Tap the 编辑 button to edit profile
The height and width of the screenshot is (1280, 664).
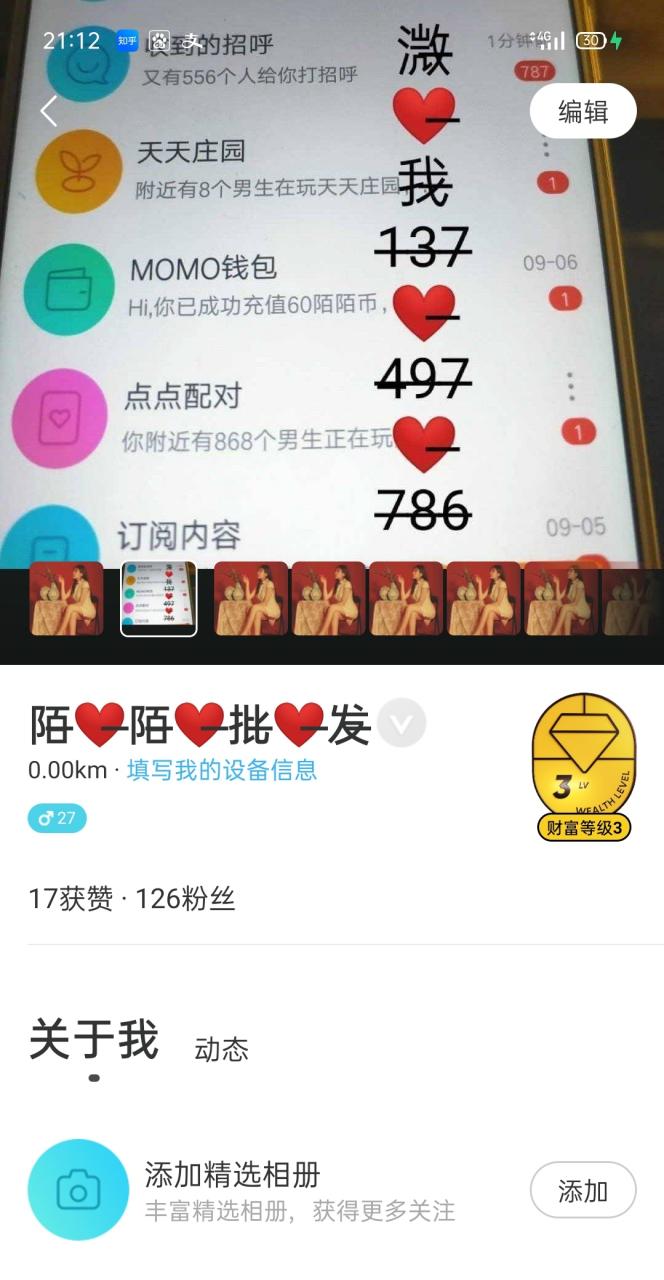[x=583, y=111]
